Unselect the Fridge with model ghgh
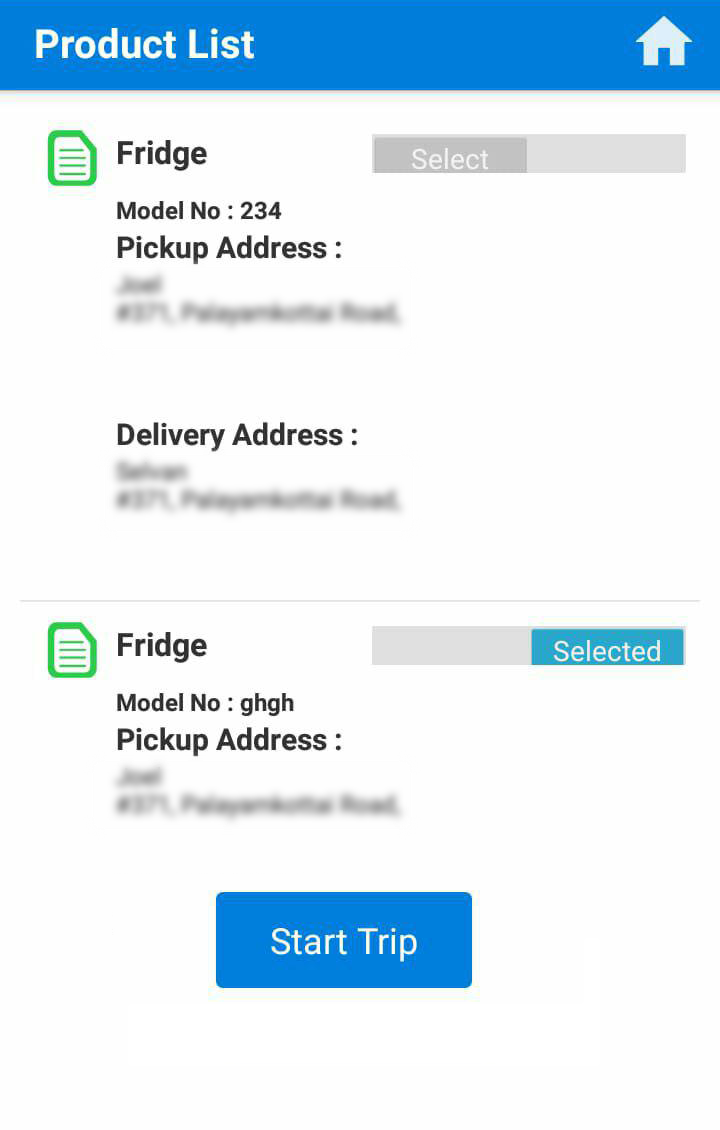The width and height of the screenshot is (720, 1130). pyautogui.click(x=606, y=648)
